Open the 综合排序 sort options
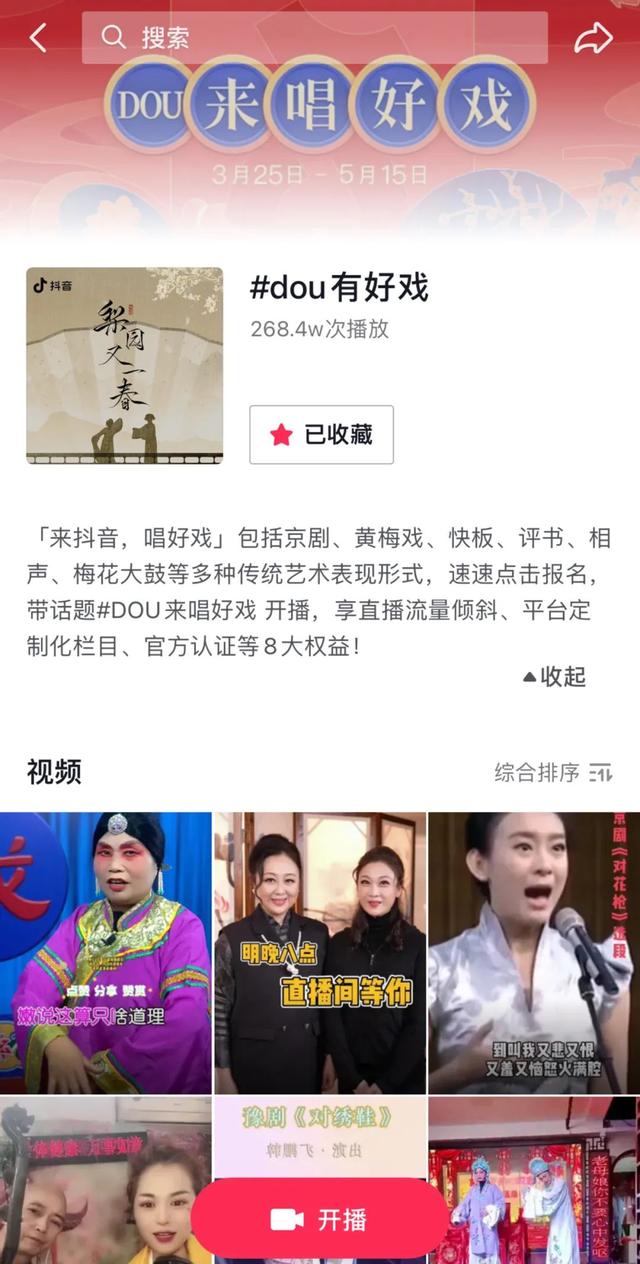Image resolution: width=640 pixels, height=1264 pixels. click(553, 772)
